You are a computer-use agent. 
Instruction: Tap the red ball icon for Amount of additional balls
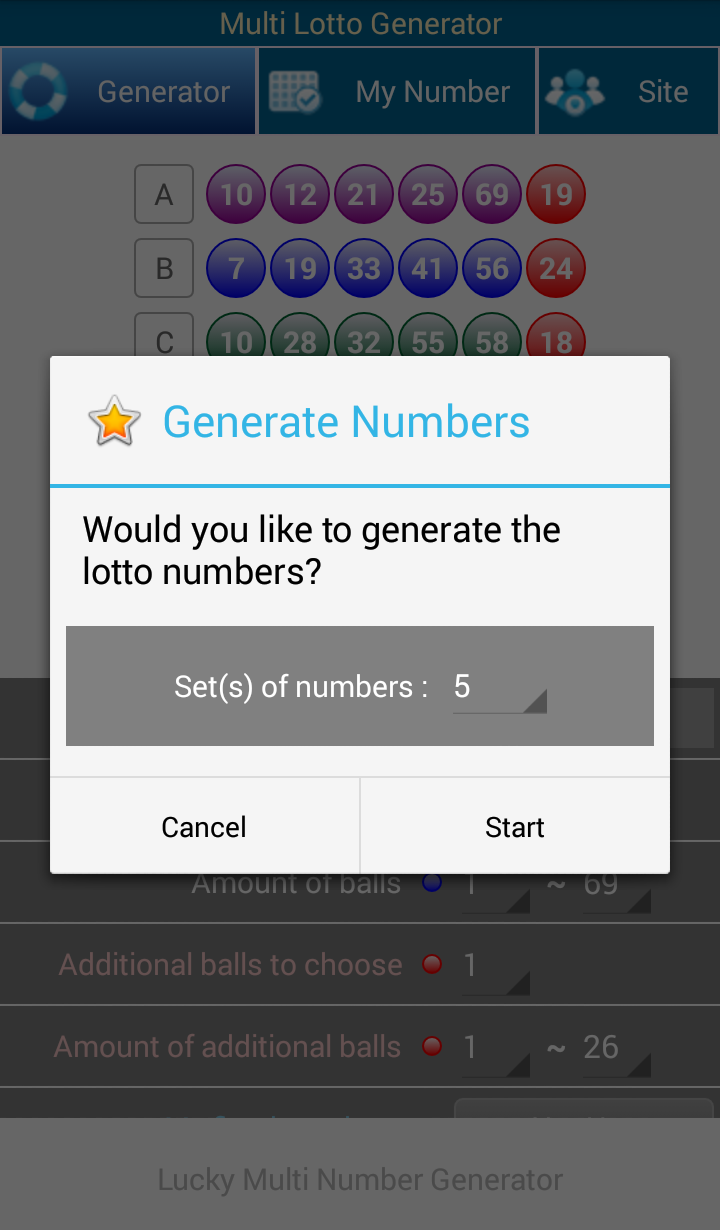click(430, 1046)
